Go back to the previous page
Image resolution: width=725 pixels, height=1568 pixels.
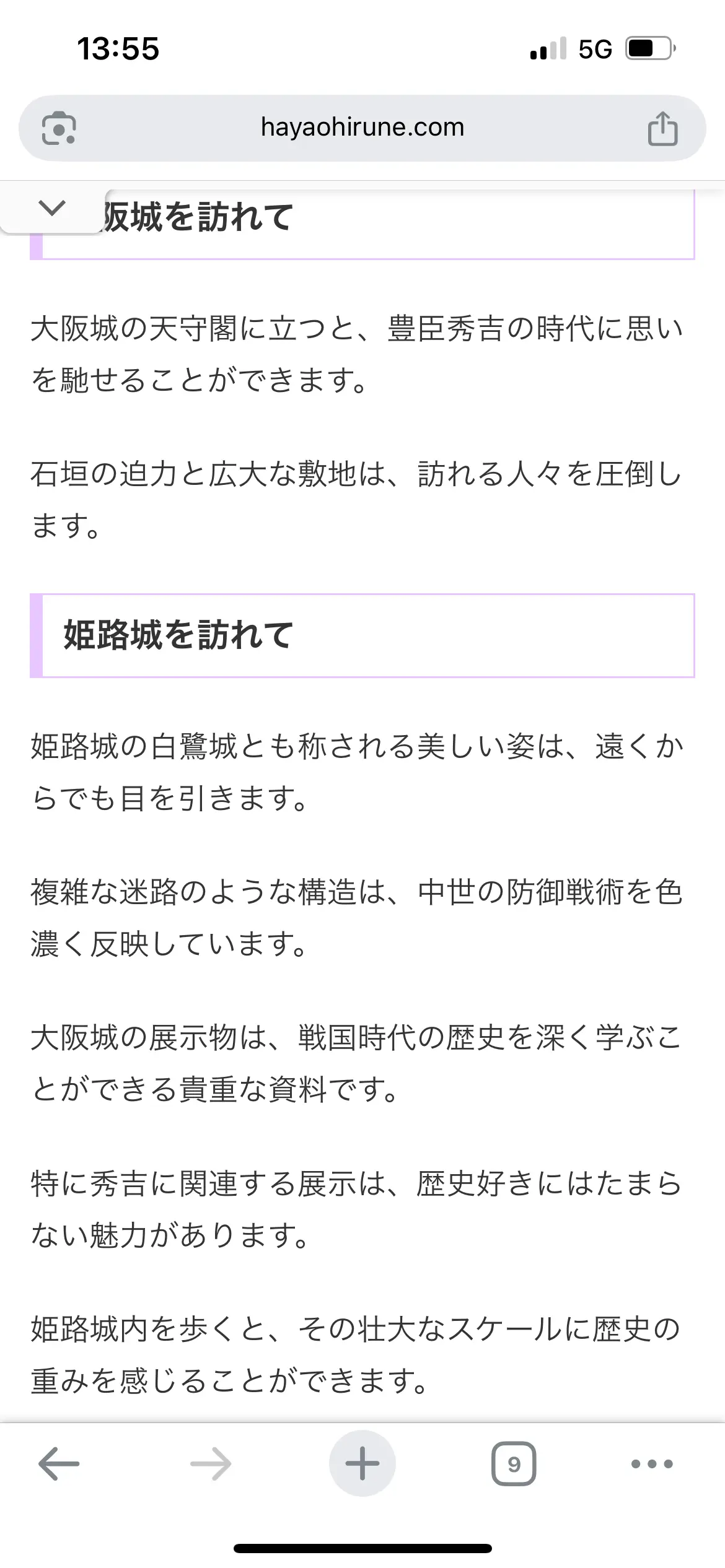click(x=59, y=1464)
